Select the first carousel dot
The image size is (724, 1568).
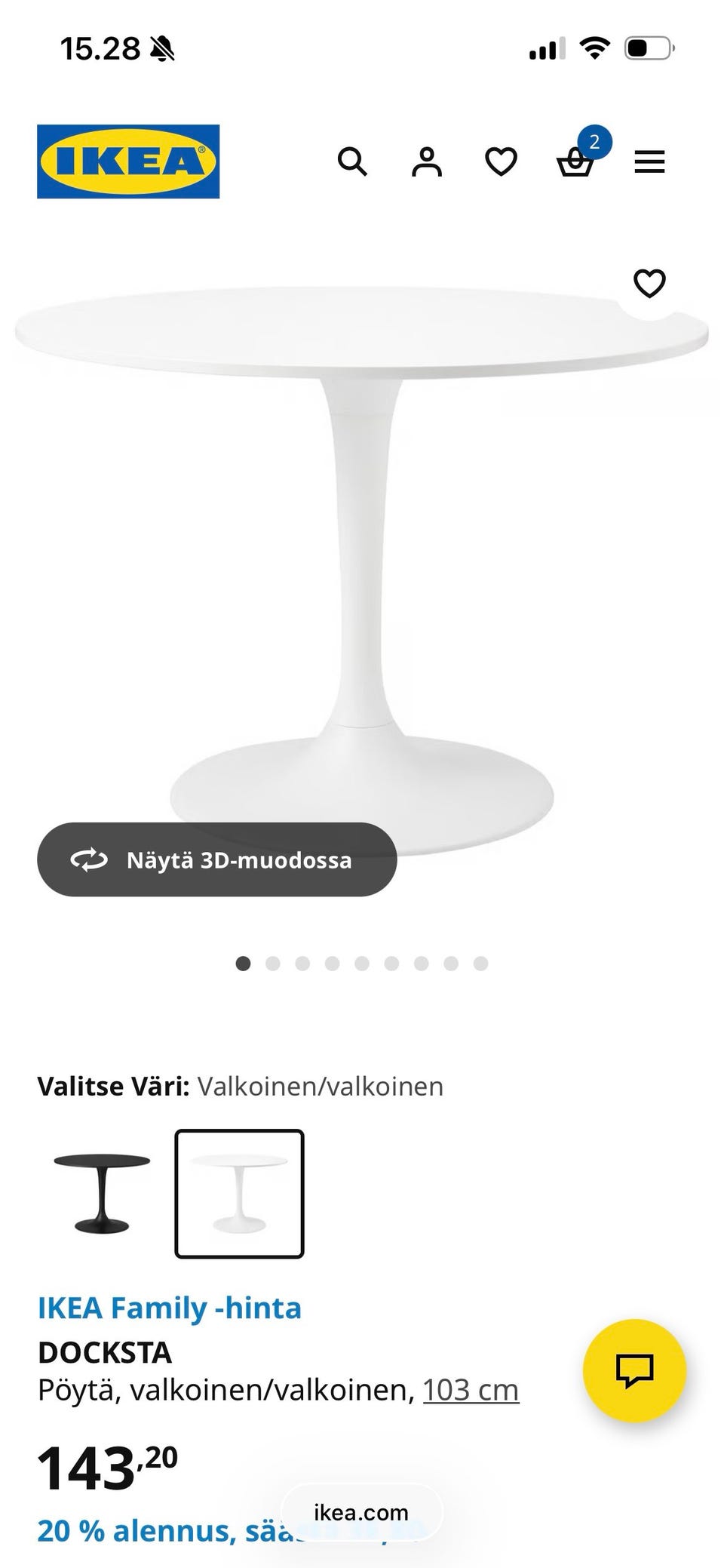coord(244,963)
